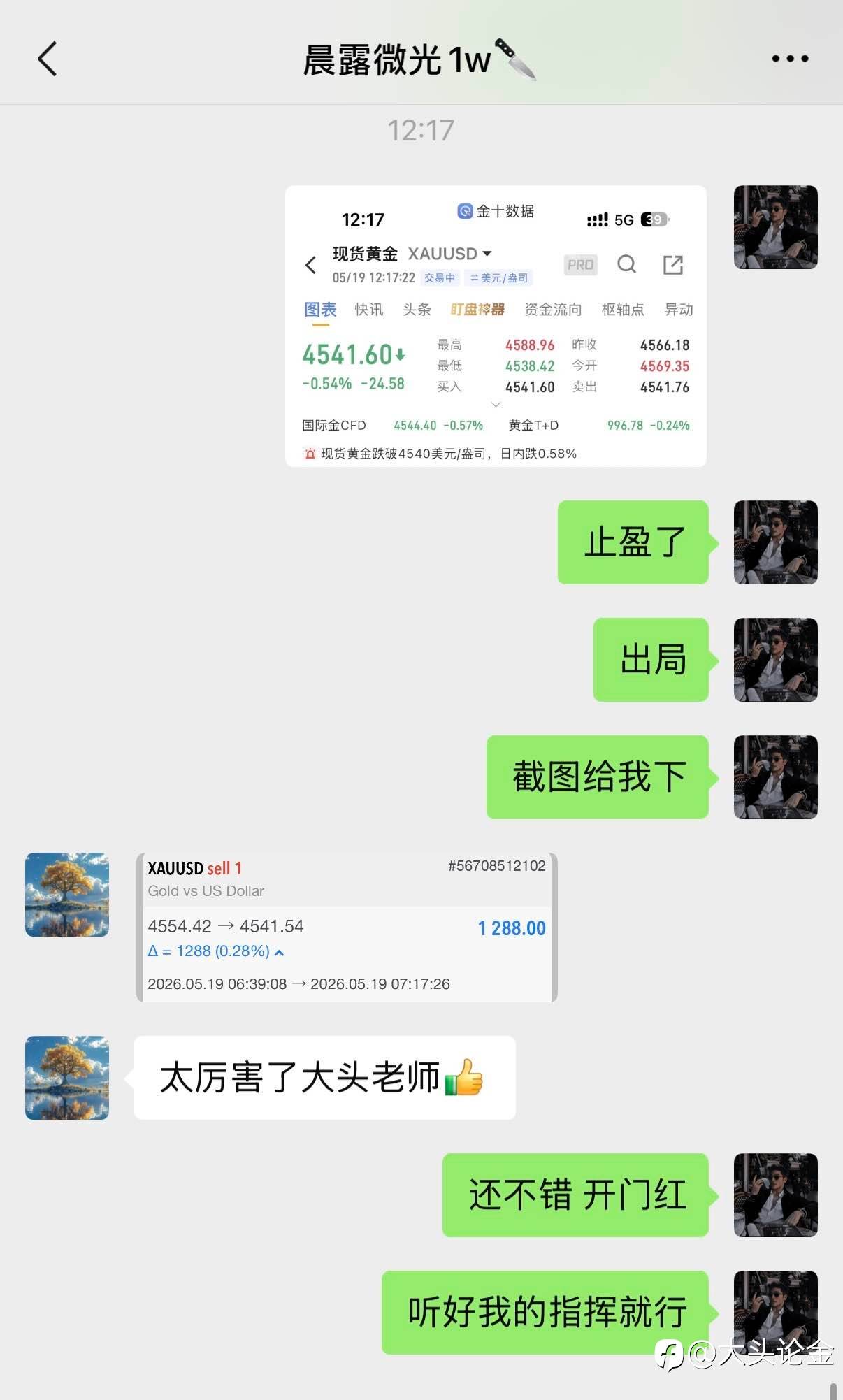
Task: Open the sender avatar beside 止盈了
Action: click(775, 542)
